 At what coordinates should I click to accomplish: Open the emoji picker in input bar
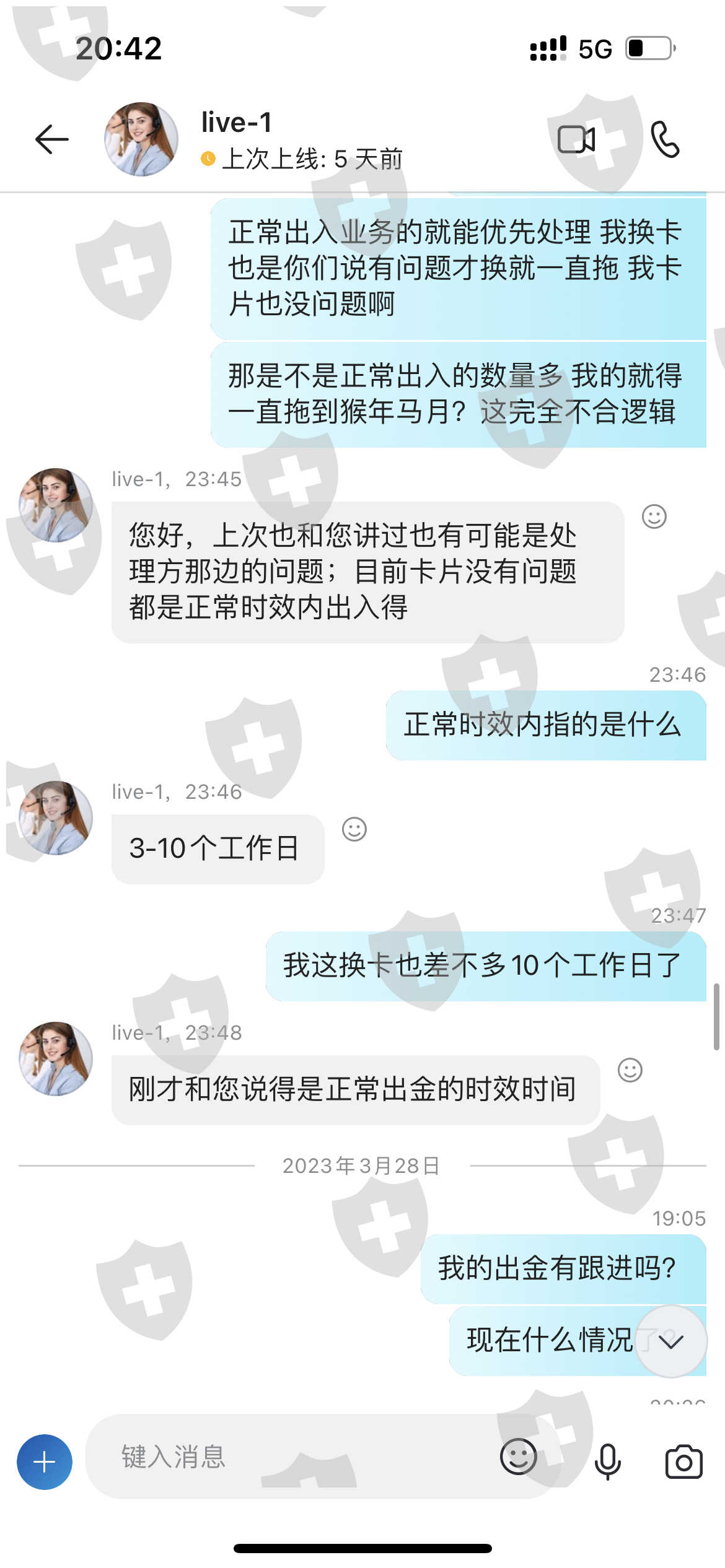pyautogui.click(x=518, y=1457)
